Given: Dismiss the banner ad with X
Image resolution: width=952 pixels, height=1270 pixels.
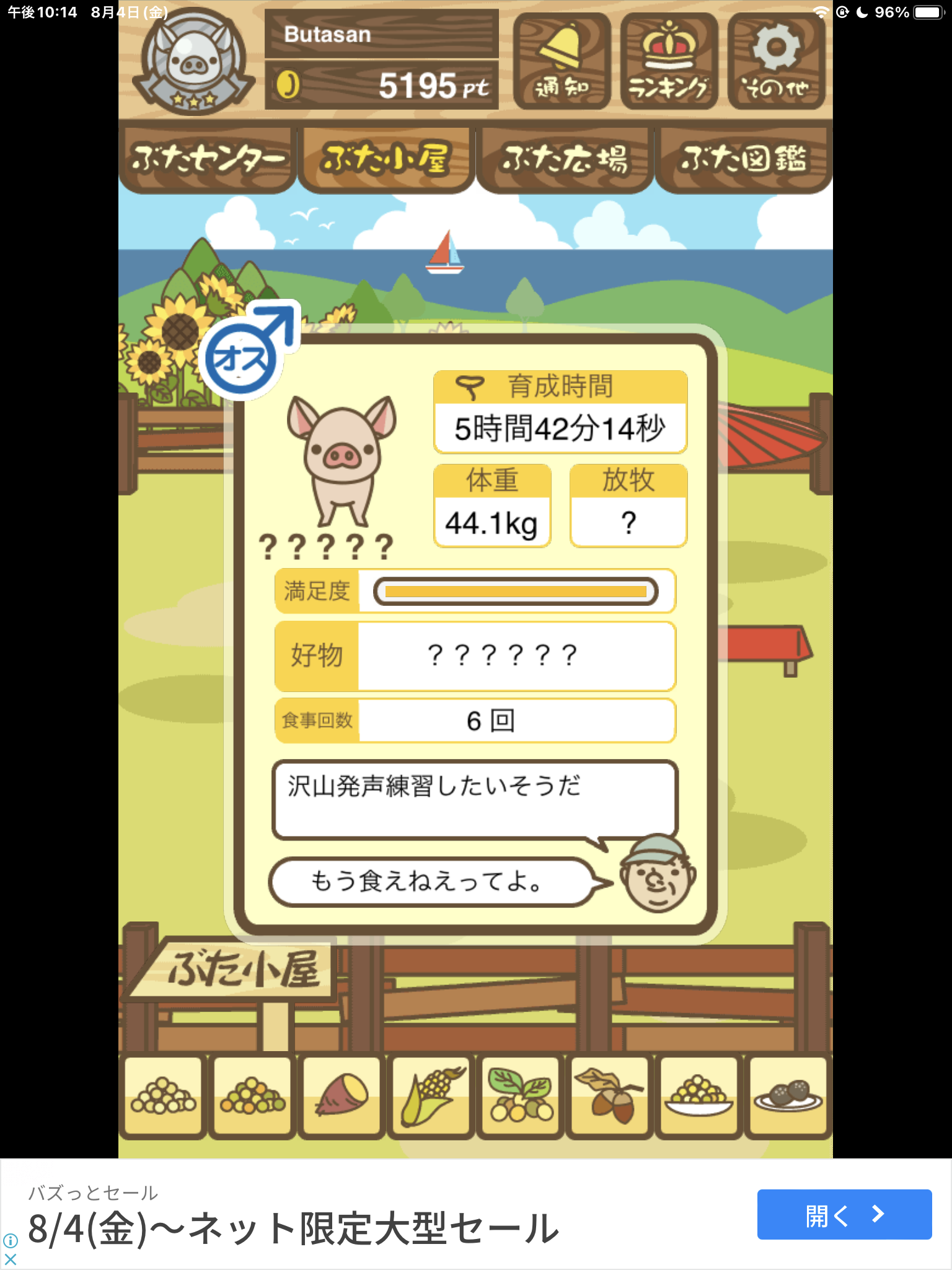Looking at the screenshot, I should point(11,1259).
